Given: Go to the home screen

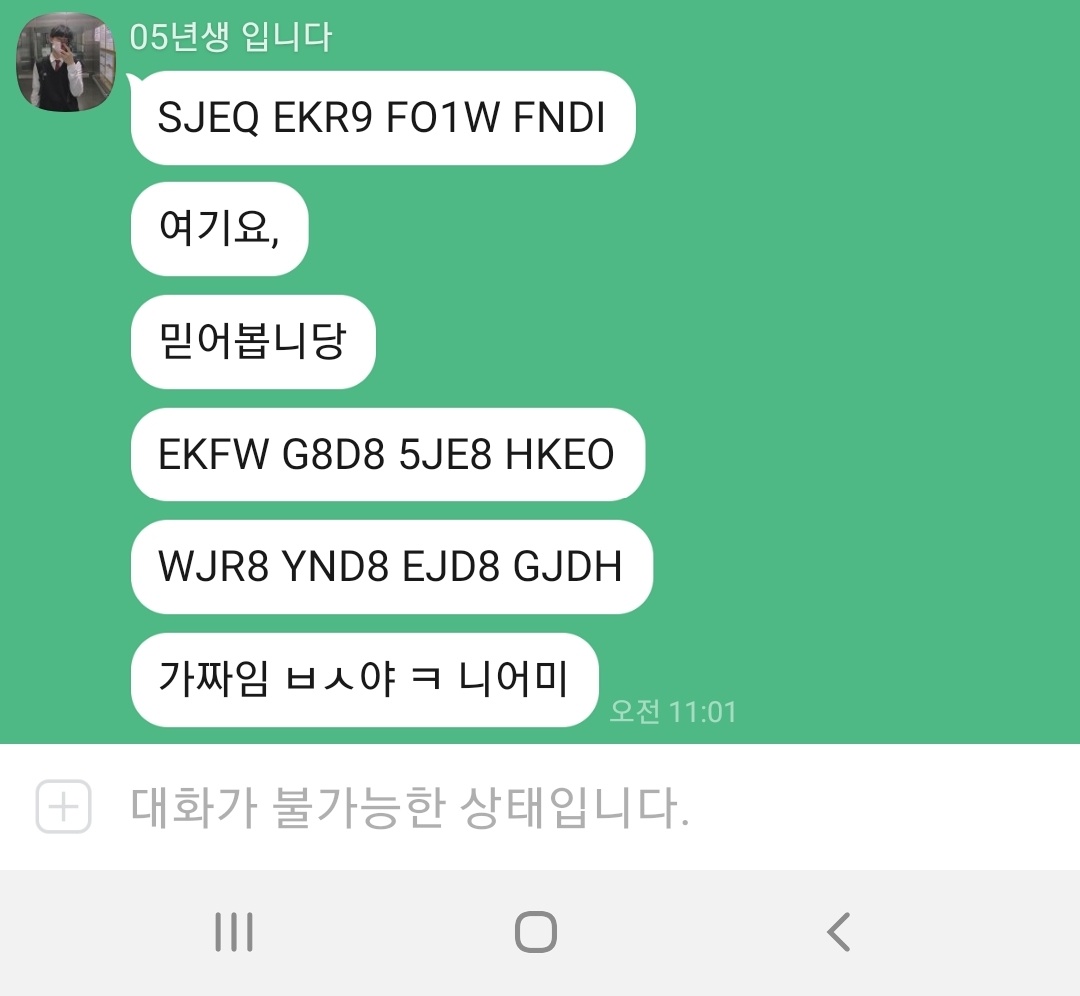Looking at the screenshot, I should coord(535,932).
